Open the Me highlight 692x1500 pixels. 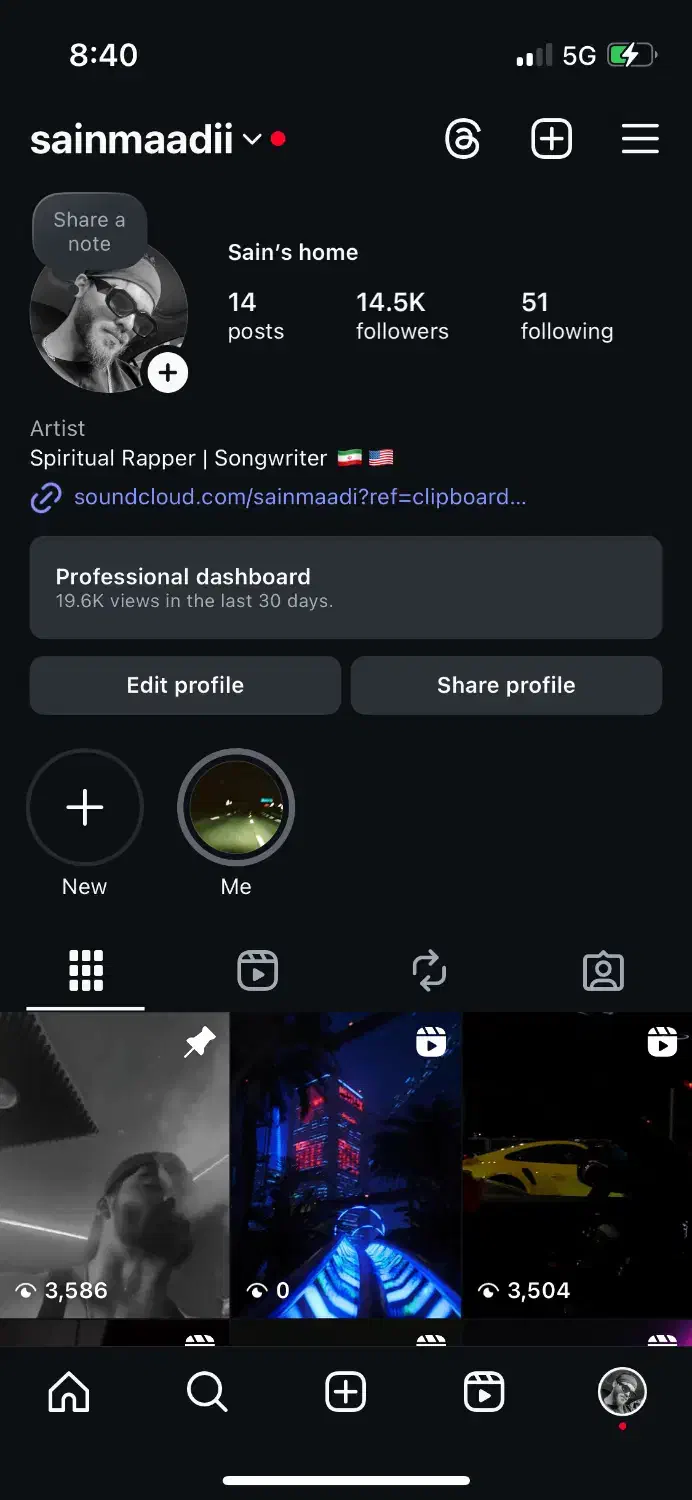(236, 808)
